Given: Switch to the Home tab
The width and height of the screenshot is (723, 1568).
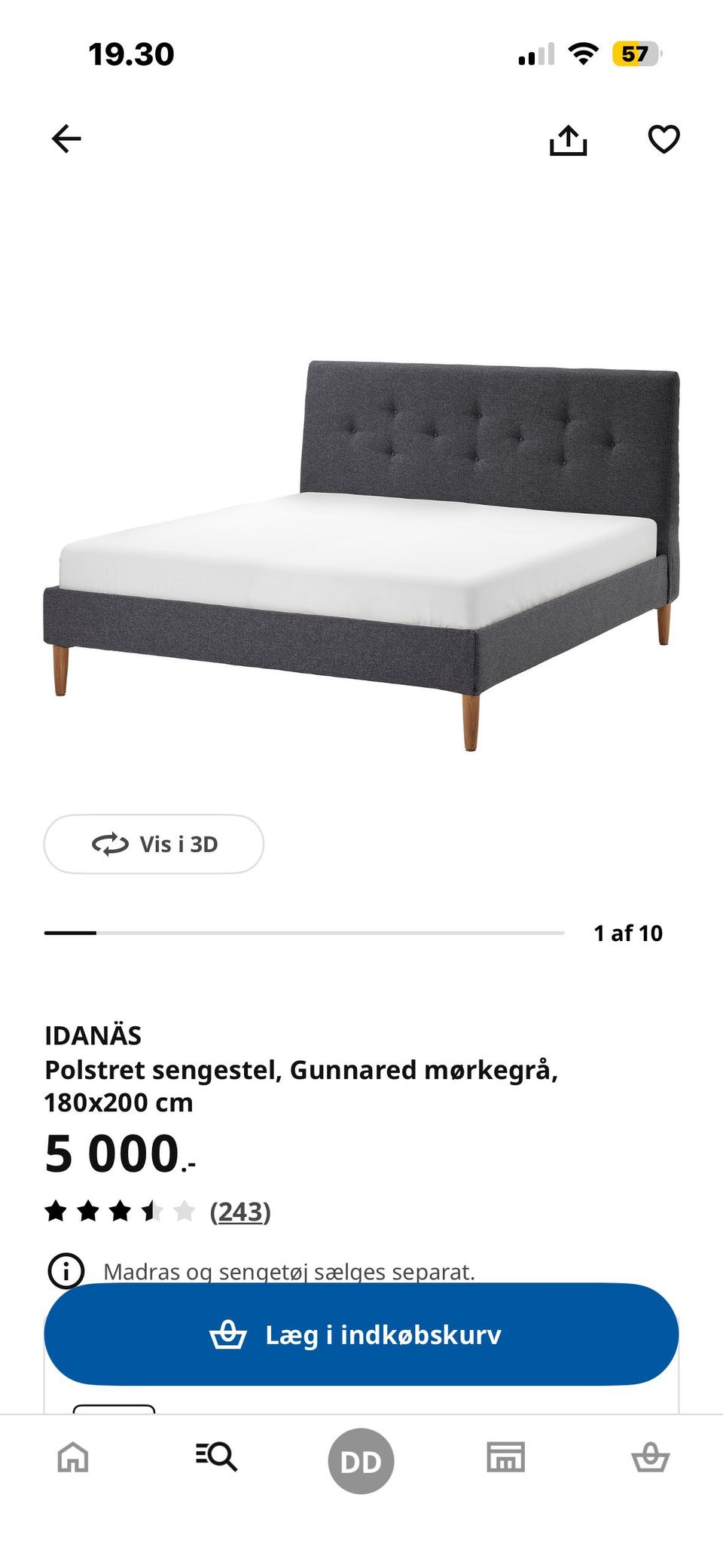Looking at the screenshot, I should coord(73,1457).
